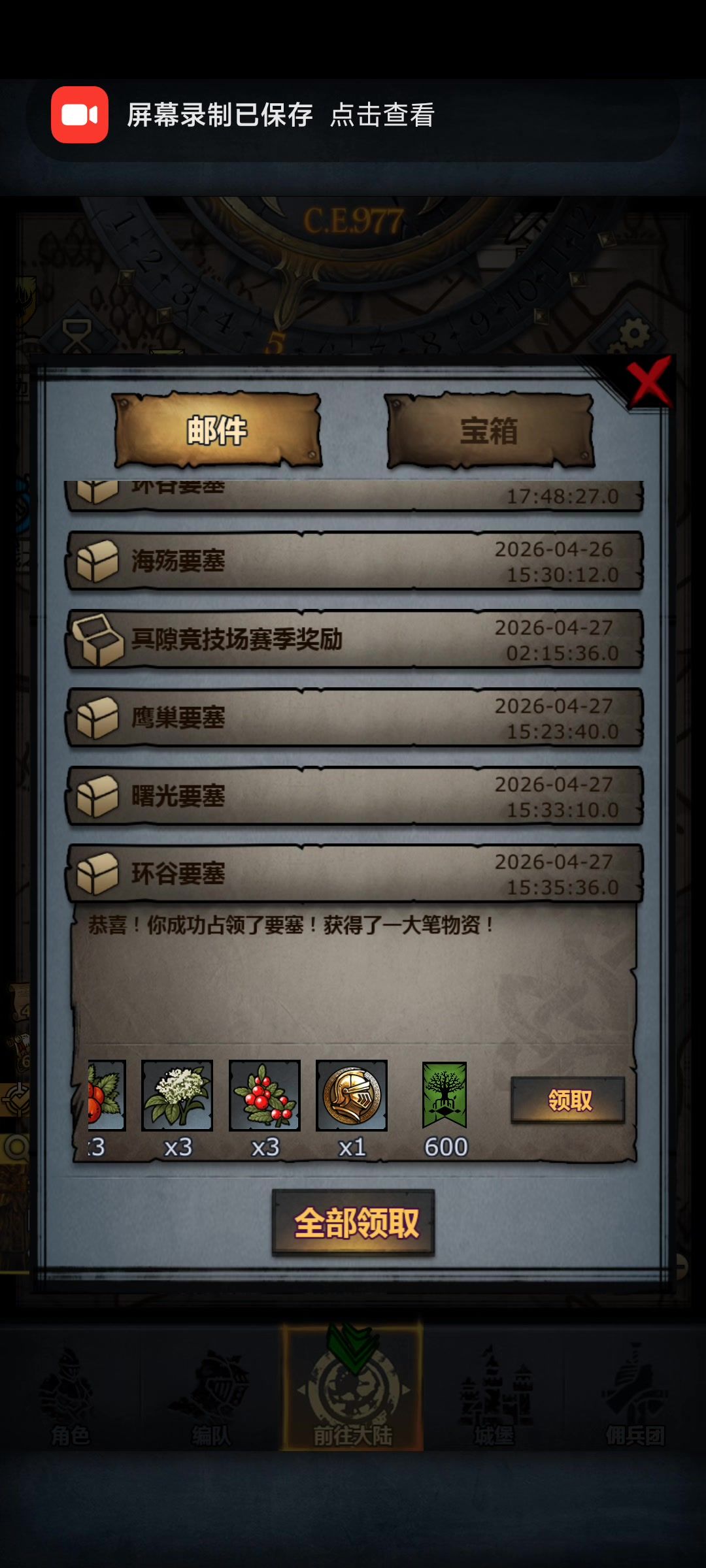Viewport: 706px width, 1568px height.
Task: Claim the 环谷要塞 rewards with 领取
Action: pos(567,1100)
